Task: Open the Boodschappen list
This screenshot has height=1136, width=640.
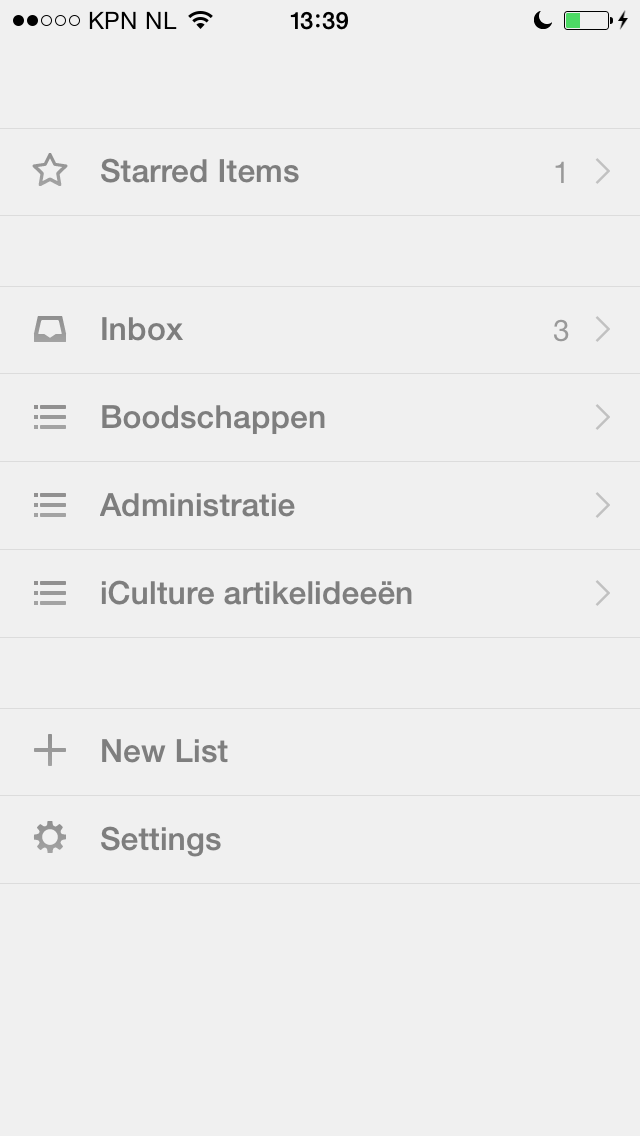Action: pyautogui.click(x=320, y=418)
